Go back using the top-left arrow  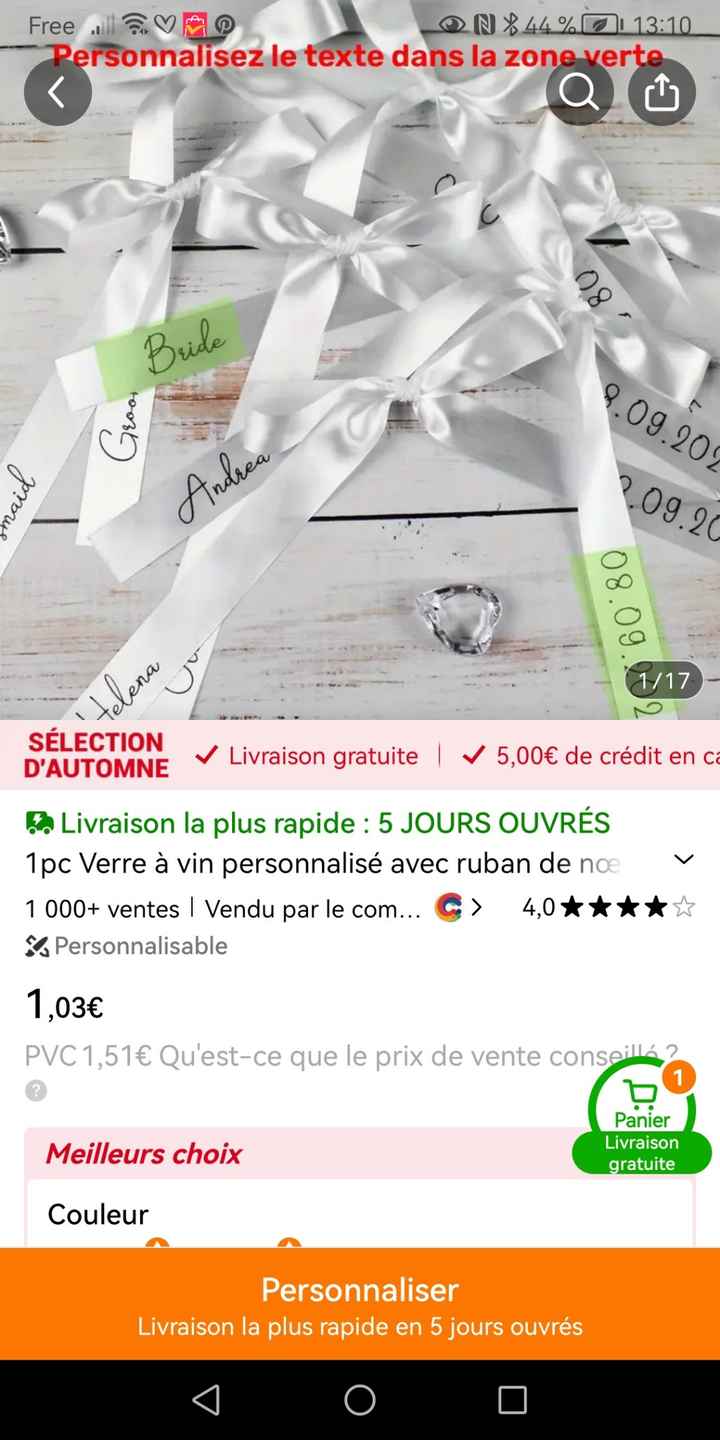(x=57, y=92)
